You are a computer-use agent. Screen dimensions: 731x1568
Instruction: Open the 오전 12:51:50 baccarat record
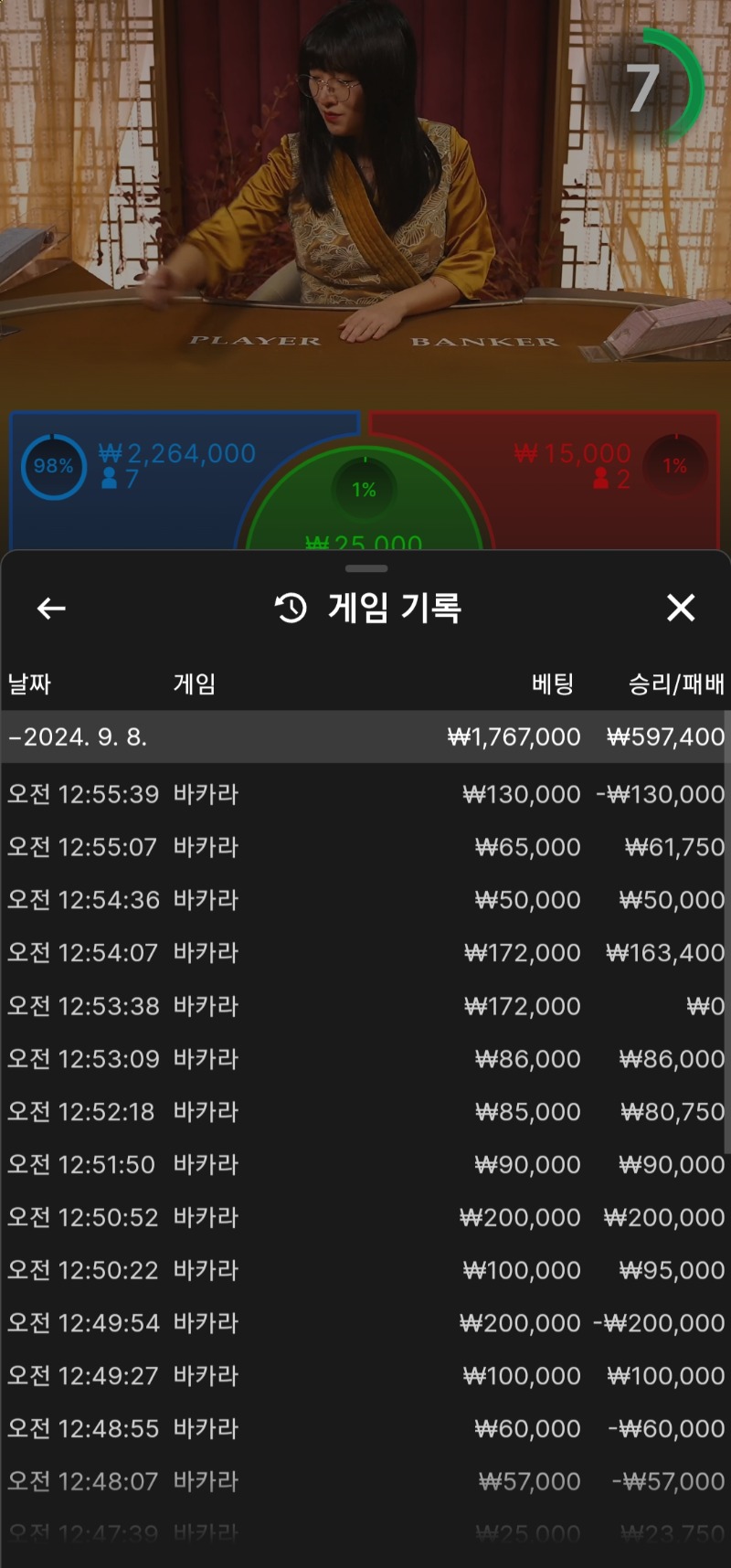[x=365, y=1165]
